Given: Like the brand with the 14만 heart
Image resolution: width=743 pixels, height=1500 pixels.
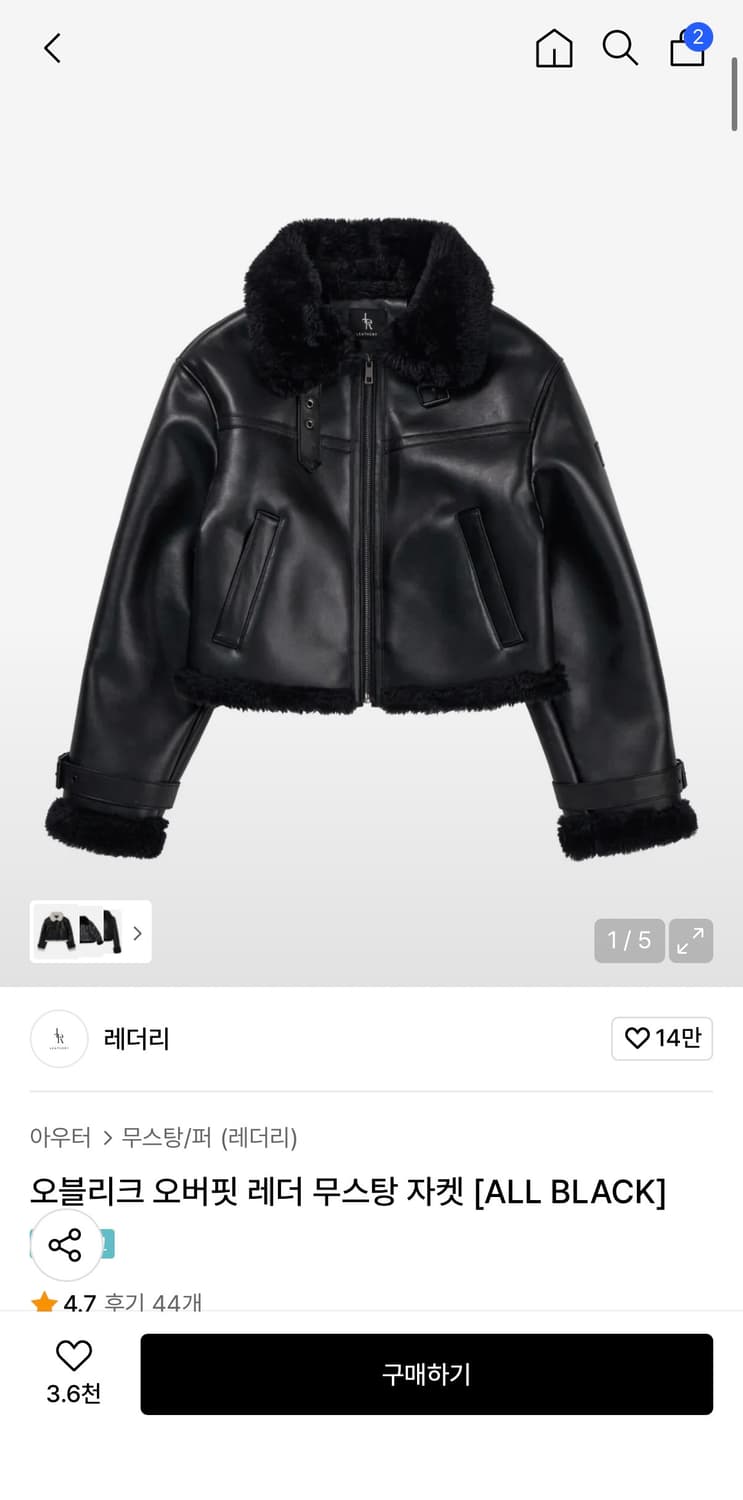Looking at the screenshot, I should coord(662,1038).
